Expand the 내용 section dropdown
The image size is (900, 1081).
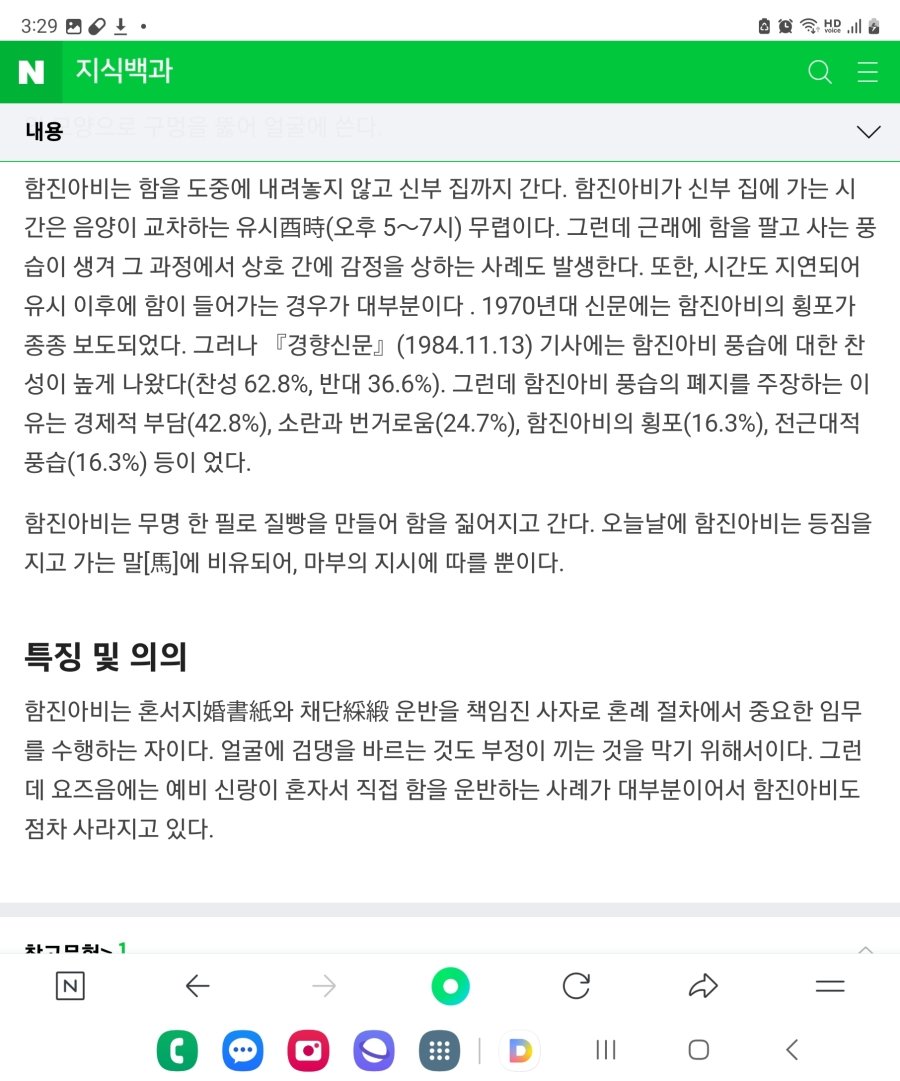point(868,132)
